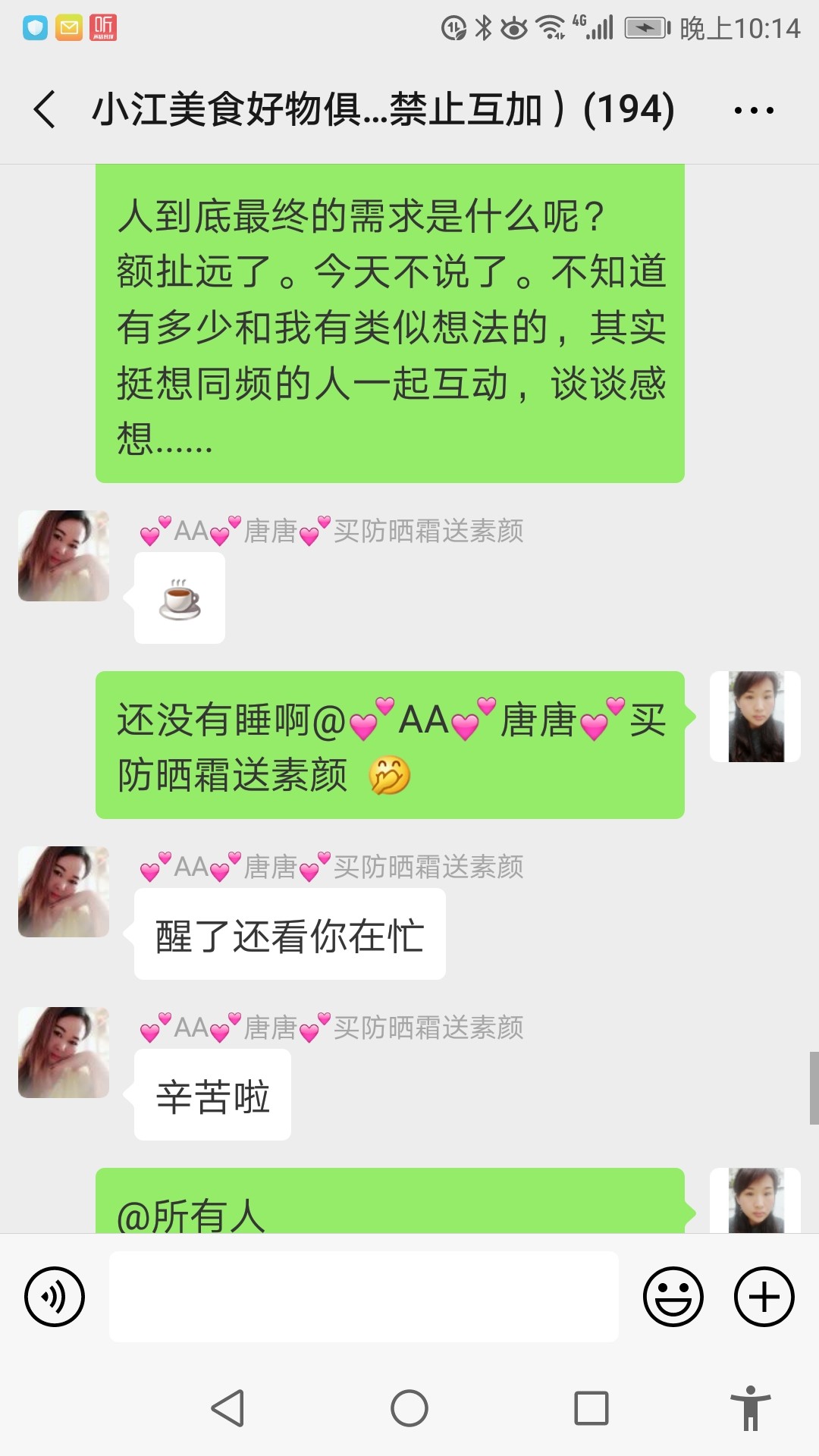The width and height of the screenshot is (819, 1456).
Task: Open sender avatar beside 辛苦啦
Action: click(64, 1053)
